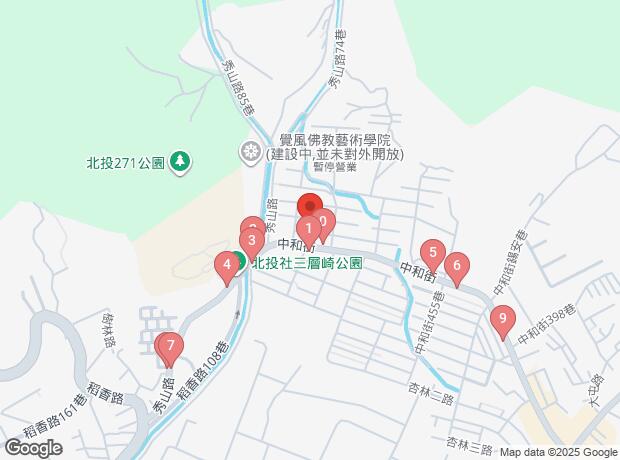Select map marker number 3
The image size is (620, 460).
click(x=252, y=241)
